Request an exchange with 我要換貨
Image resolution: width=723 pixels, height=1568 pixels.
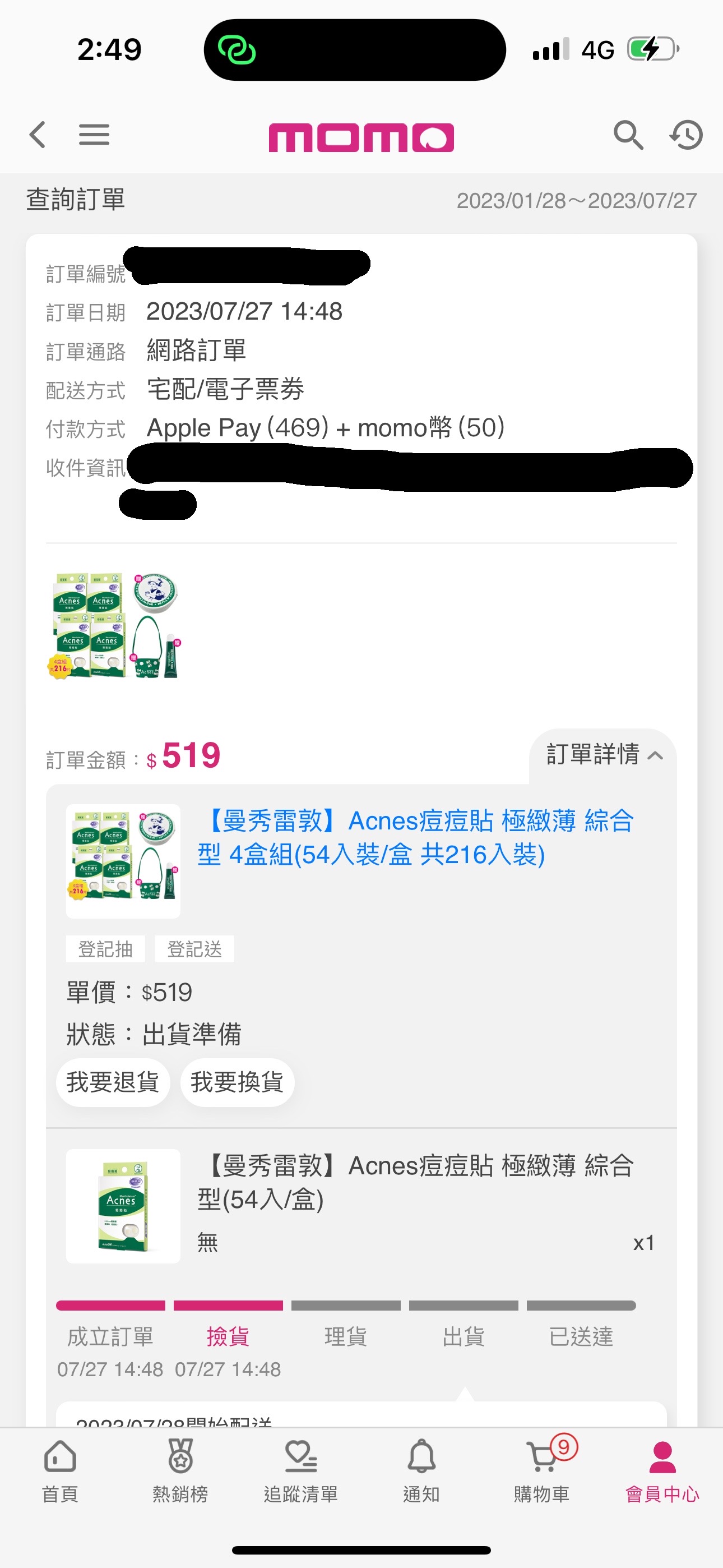[x=237, y=1082]
